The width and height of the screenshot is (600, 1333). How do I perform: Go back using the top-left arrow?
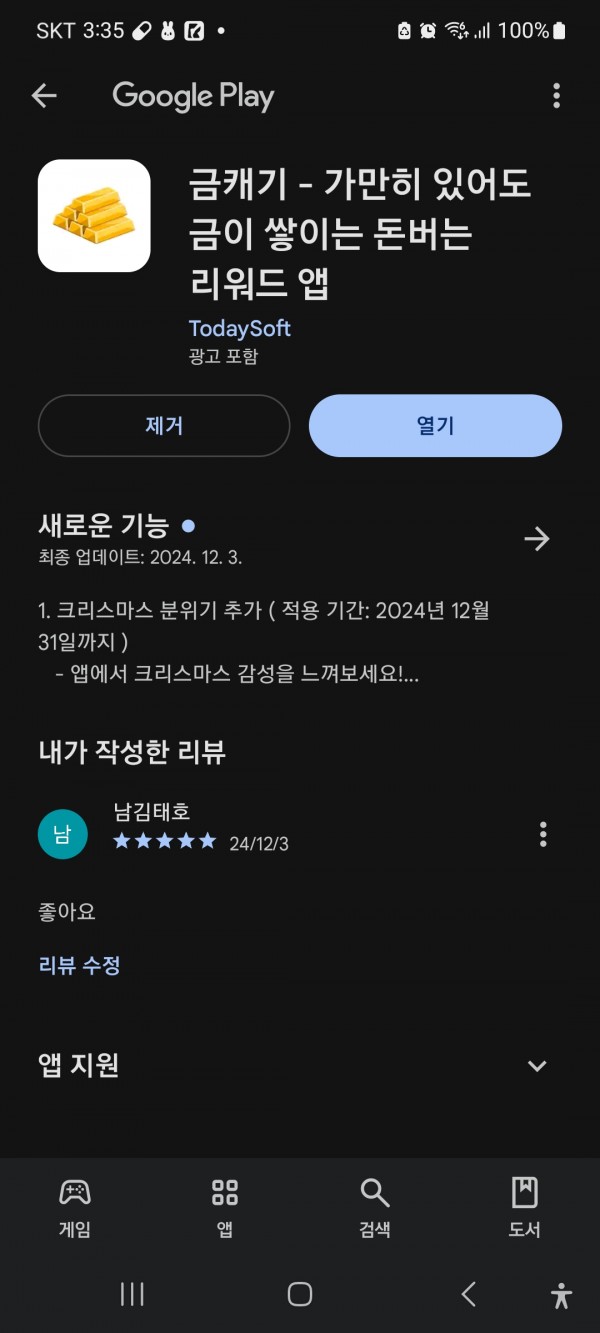[44, 96]
